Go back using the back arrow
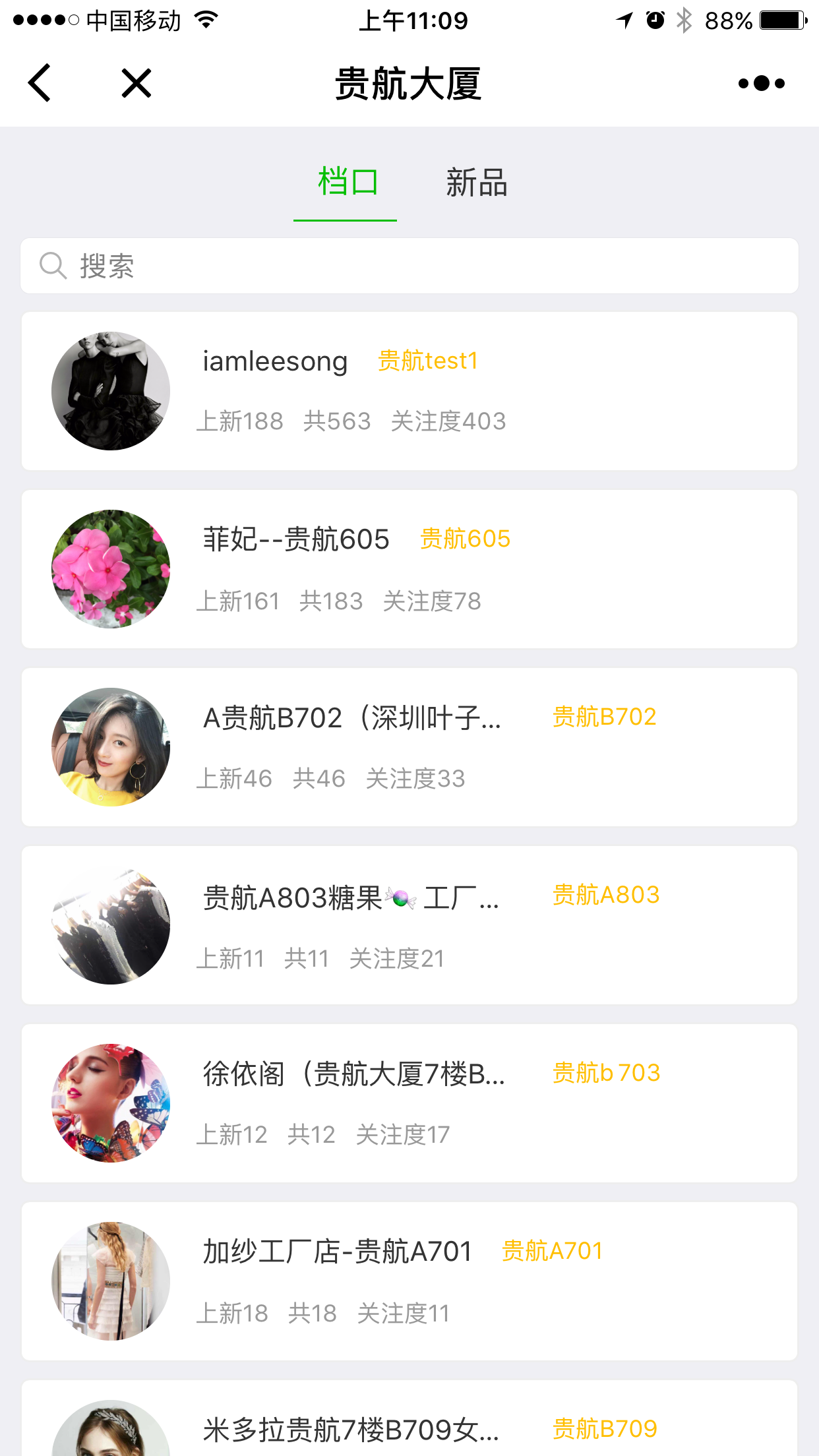819x1456 pixels. [40, 83]
